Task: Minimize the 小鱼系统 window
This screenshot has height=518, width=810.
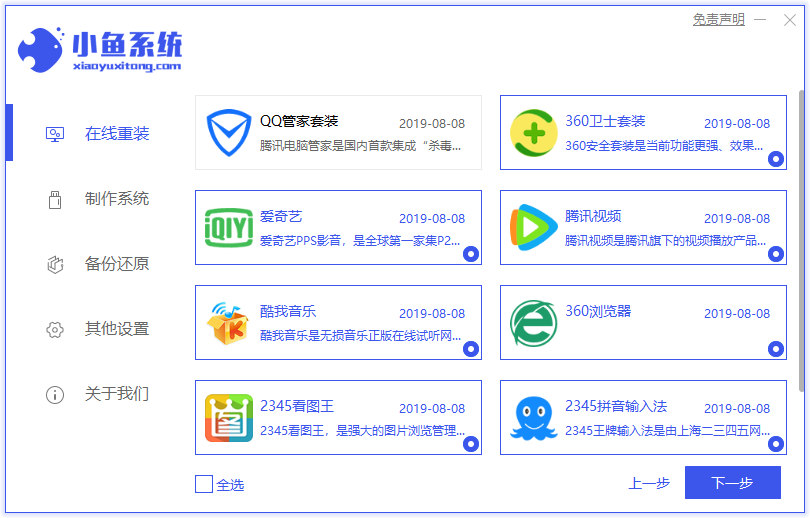Action: [762, 20]
